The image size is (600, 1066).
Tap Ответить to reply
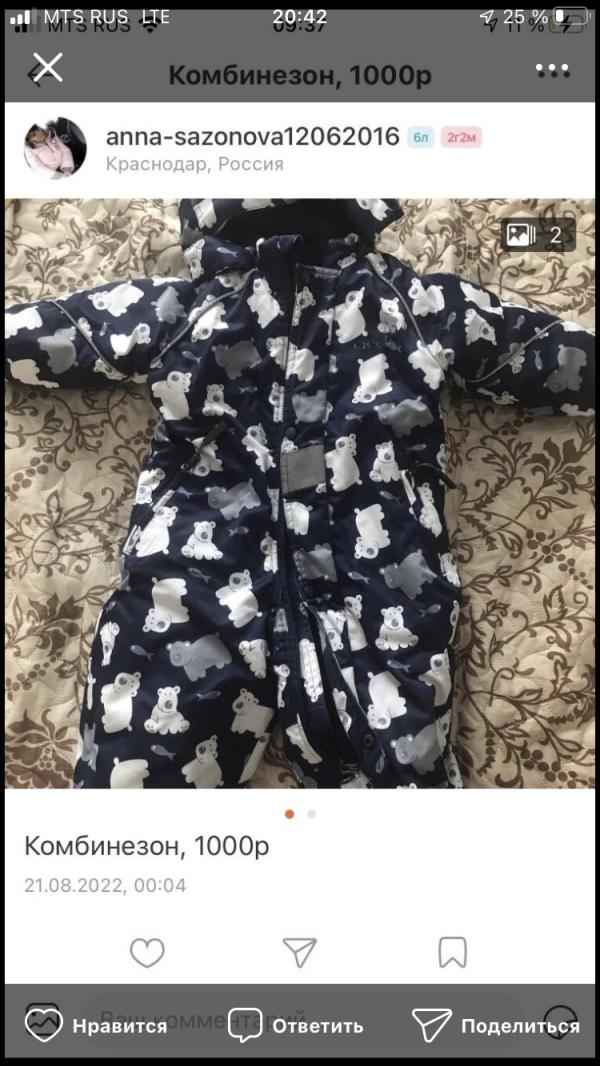(296, 1025)
